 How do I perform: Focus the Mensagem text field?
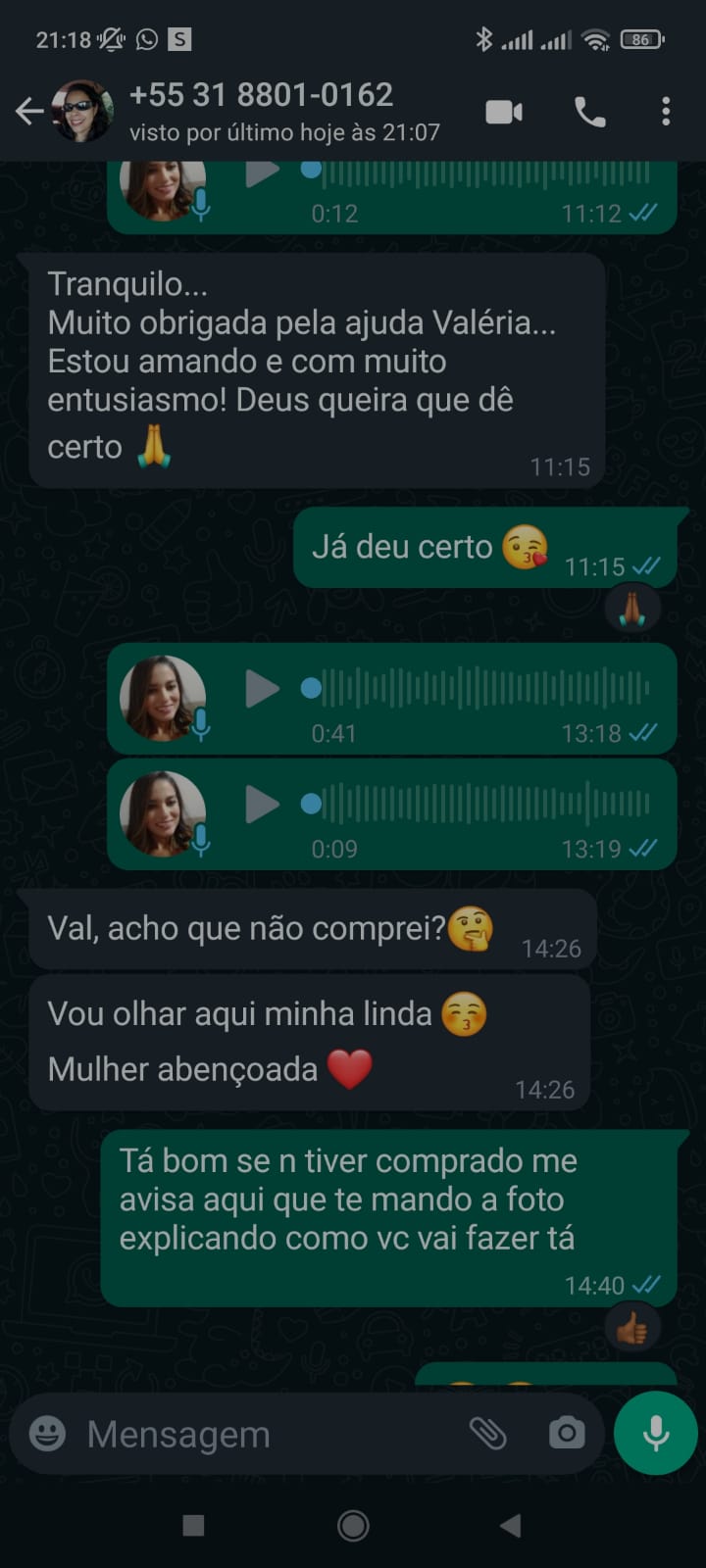(265, 1434)
